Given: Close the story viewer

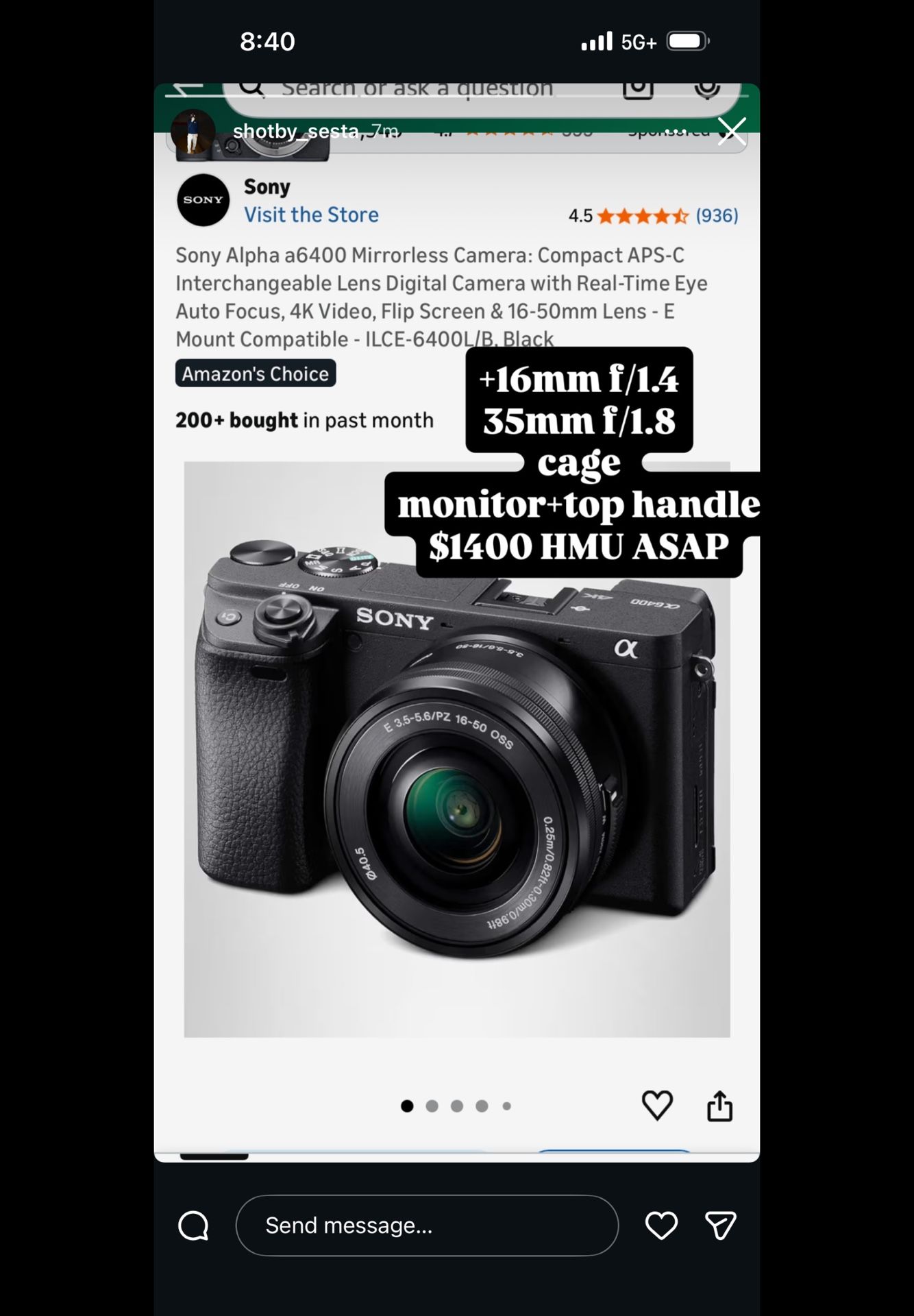Looking at the screenshot, I should (x=732, y=130).
